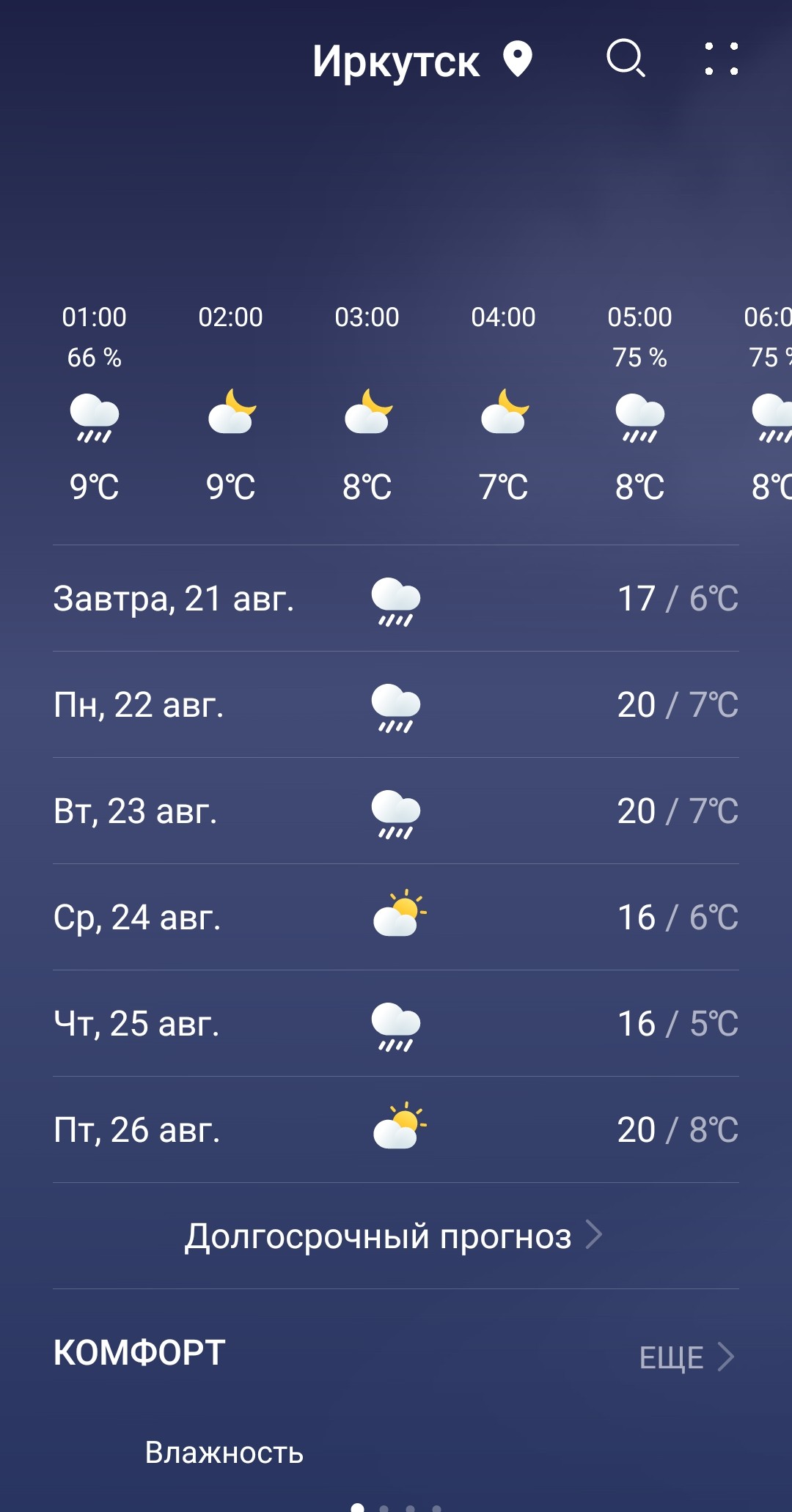Tap the location pin next to Иркутск

518,59
